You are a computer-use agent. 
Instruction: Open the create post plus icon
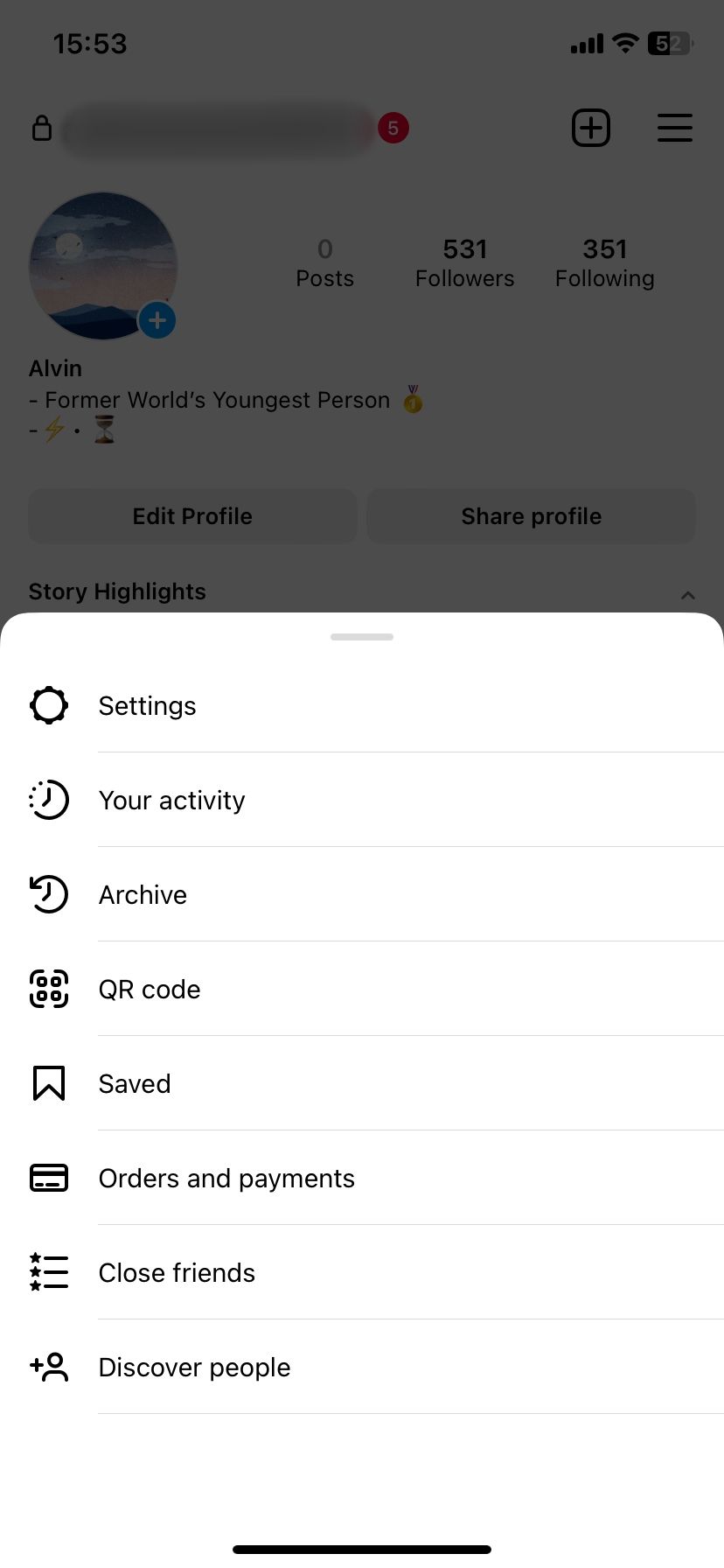coord(590,127)
